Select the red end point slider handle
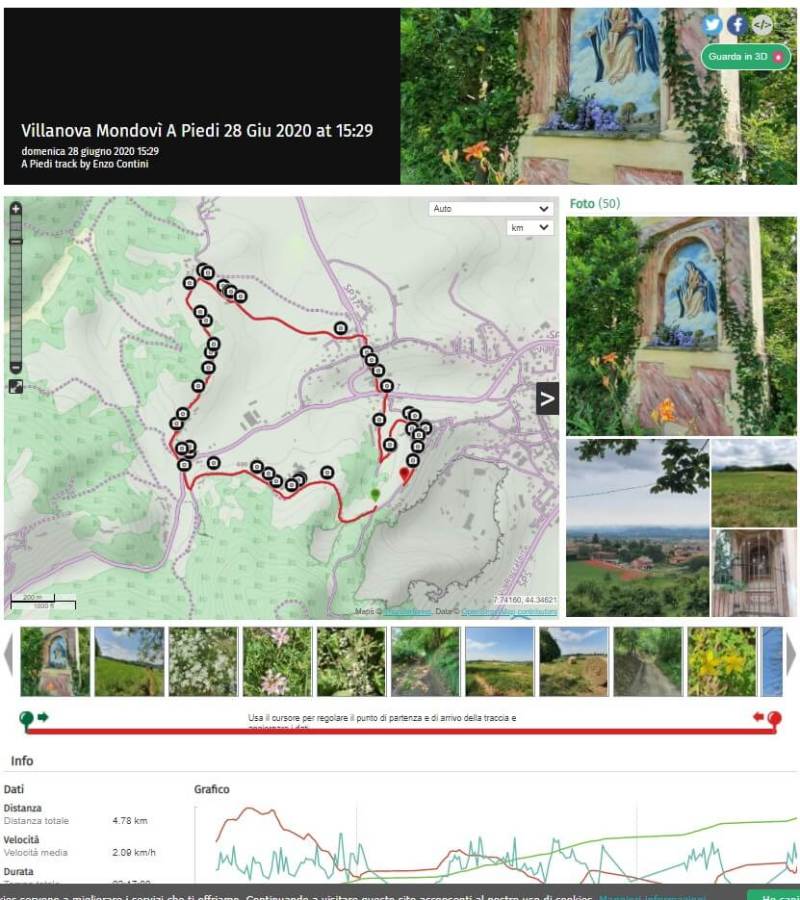The width and height of the screenshot is (800, 900). (x=774, y=717)
